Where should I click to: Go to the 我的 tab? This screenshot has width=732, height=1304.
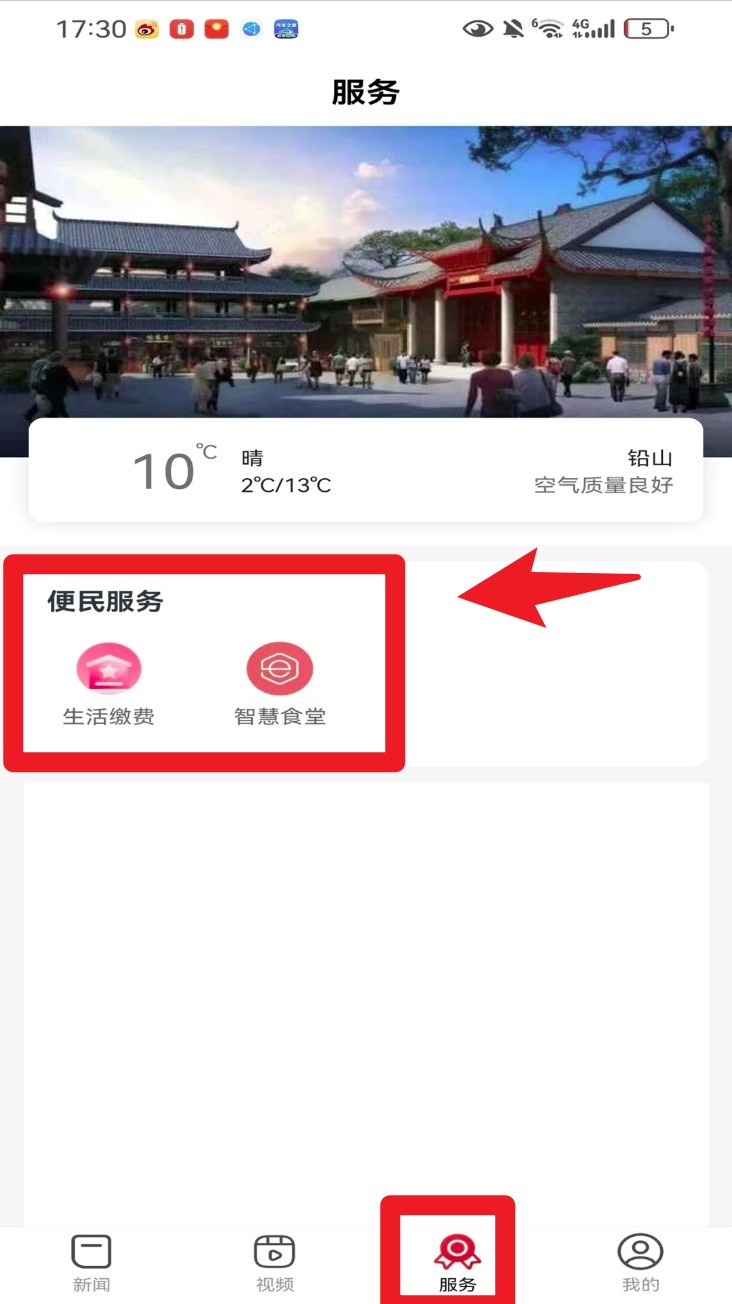tap(640, 1263)
